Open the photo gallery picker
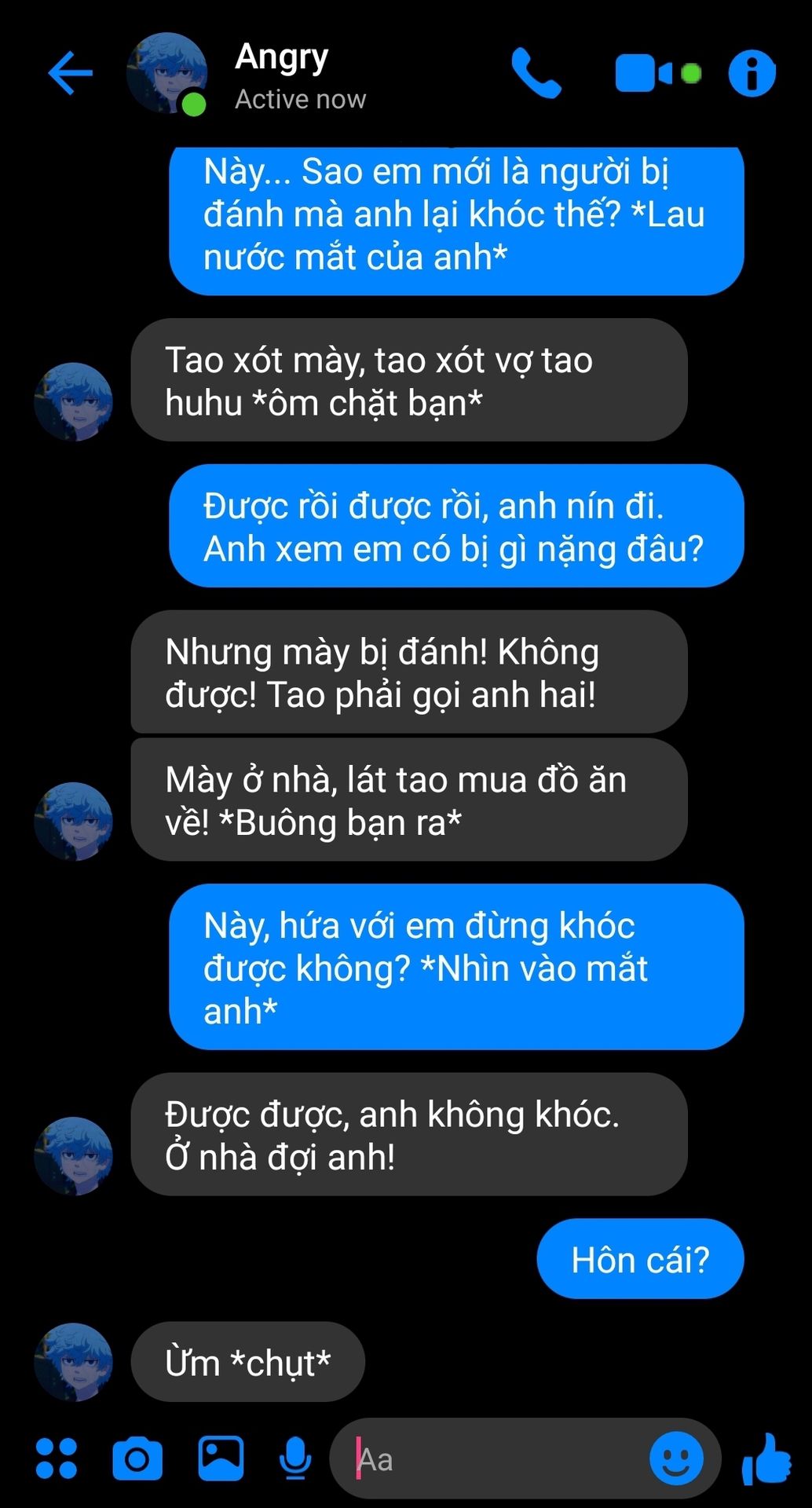This screenshot has height=1508, width=812. click(221, 1458)
